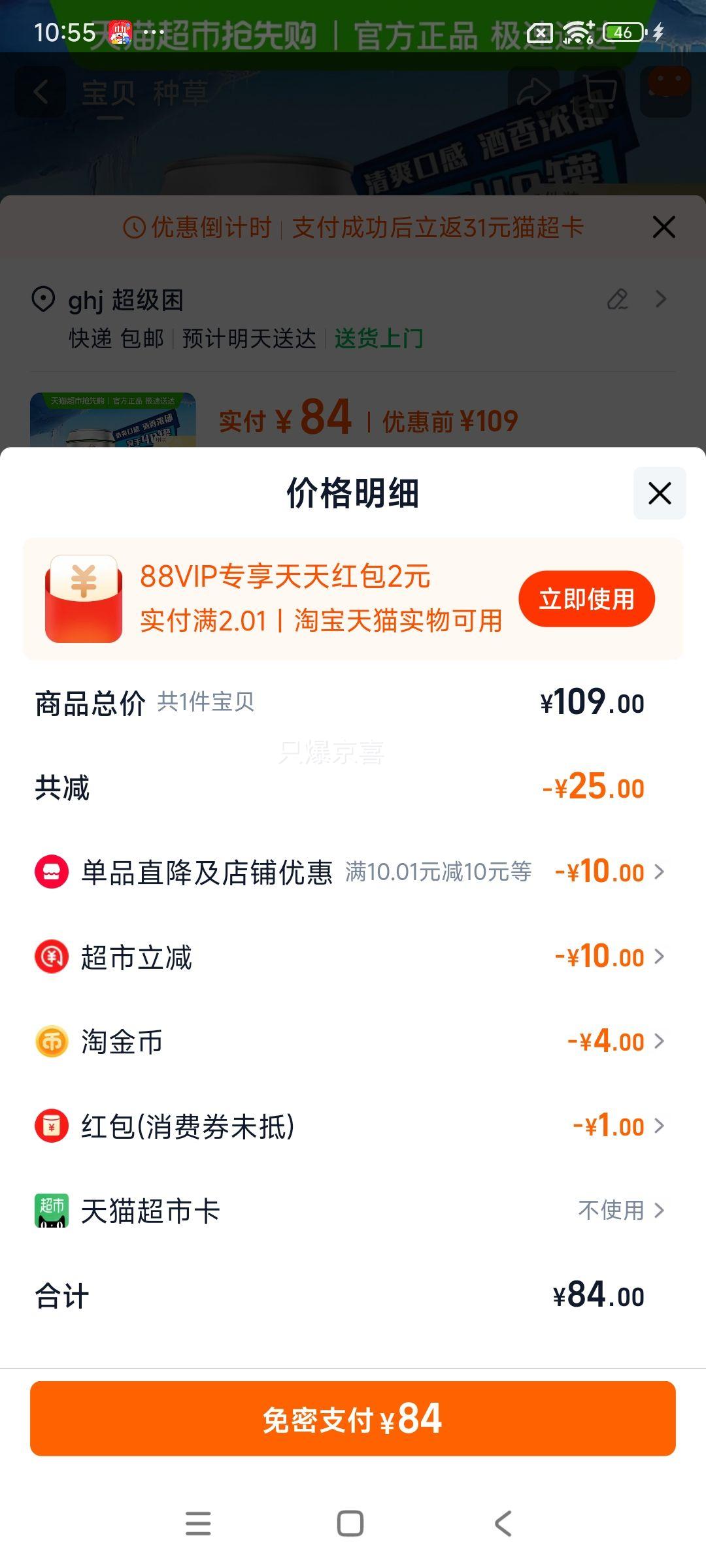Close the 价格明细 price detail sheet
Image resolution: width=706 pixels, height=1568 pixels.
pyautogui.click(x=660, y=493)
